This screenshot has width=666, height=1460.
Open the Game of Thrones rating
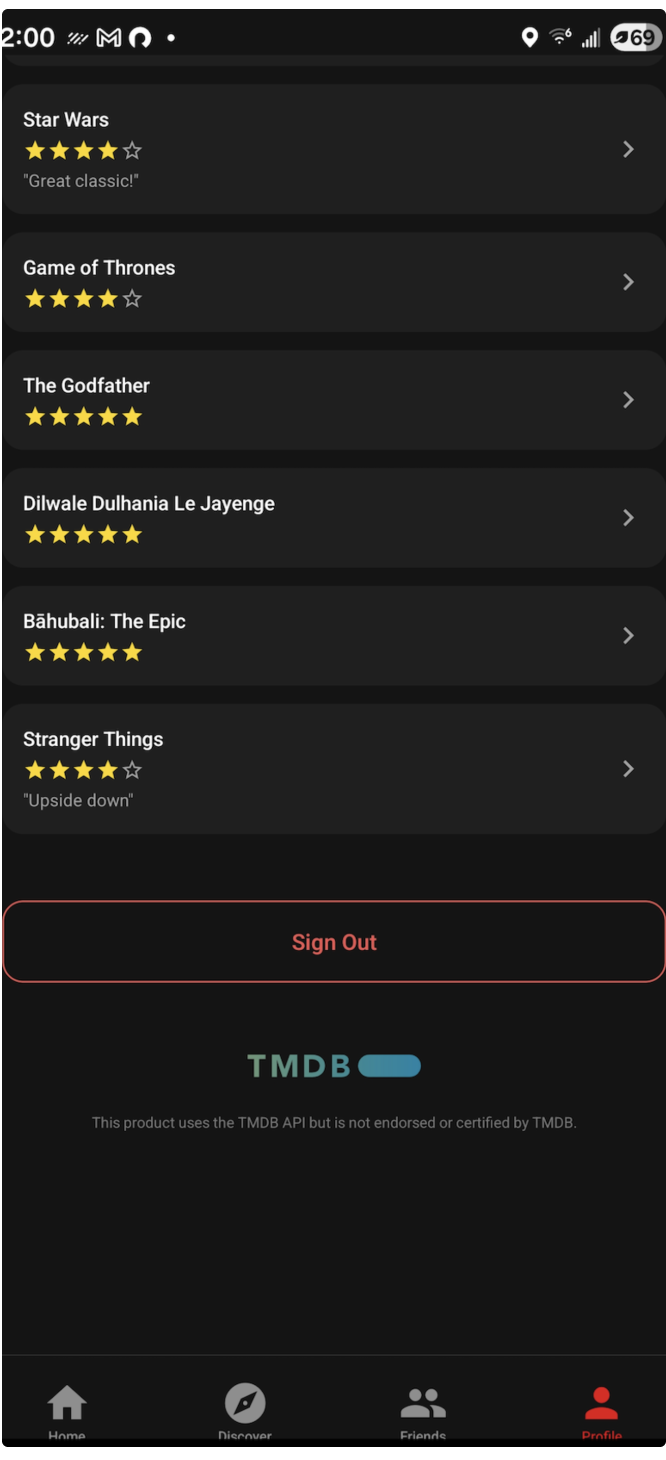click(333, 282)
